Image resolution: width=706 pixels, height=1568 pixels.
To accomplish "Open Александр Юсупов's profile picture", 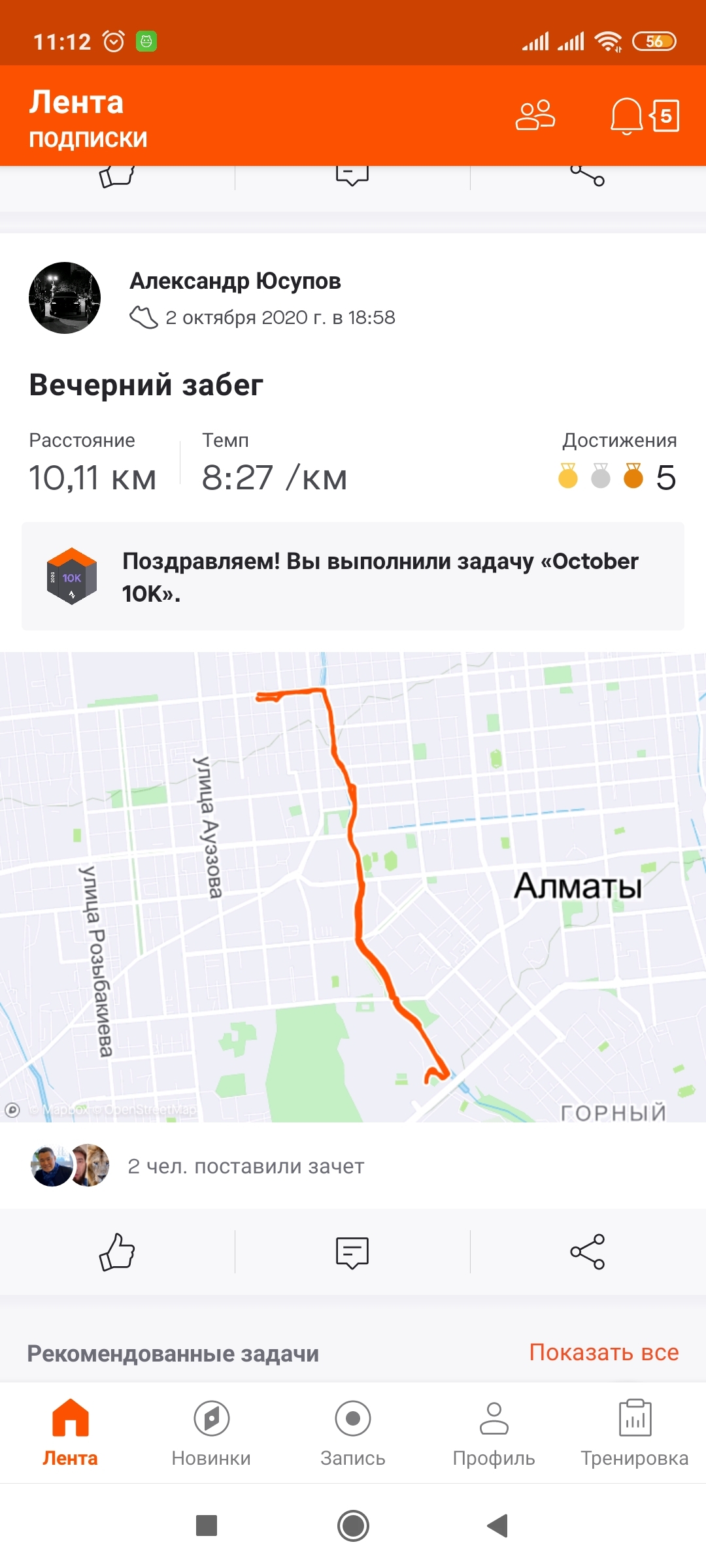I will pos(65,298).
